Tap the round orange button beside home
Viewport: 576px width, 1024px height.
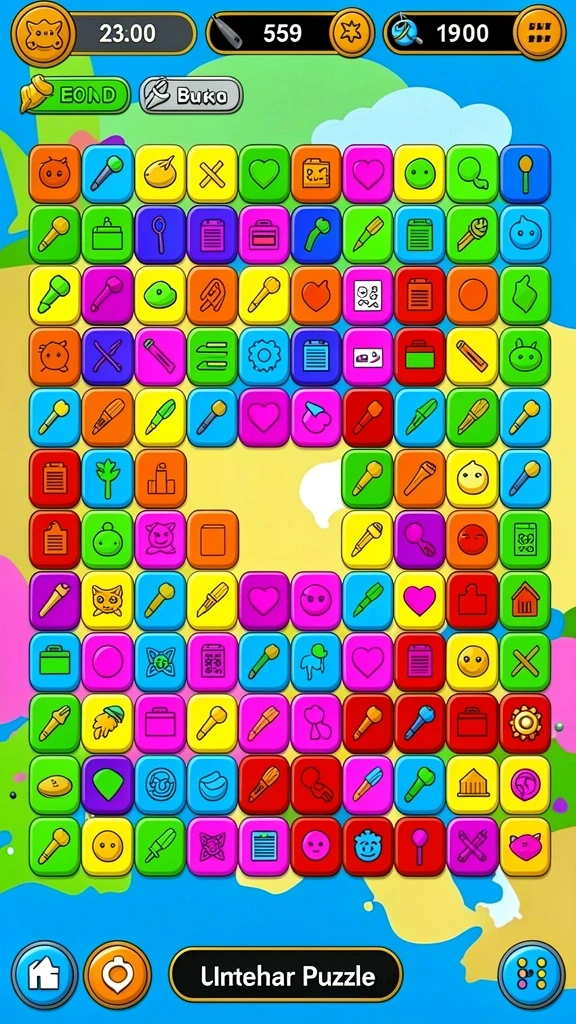(118, 975)
